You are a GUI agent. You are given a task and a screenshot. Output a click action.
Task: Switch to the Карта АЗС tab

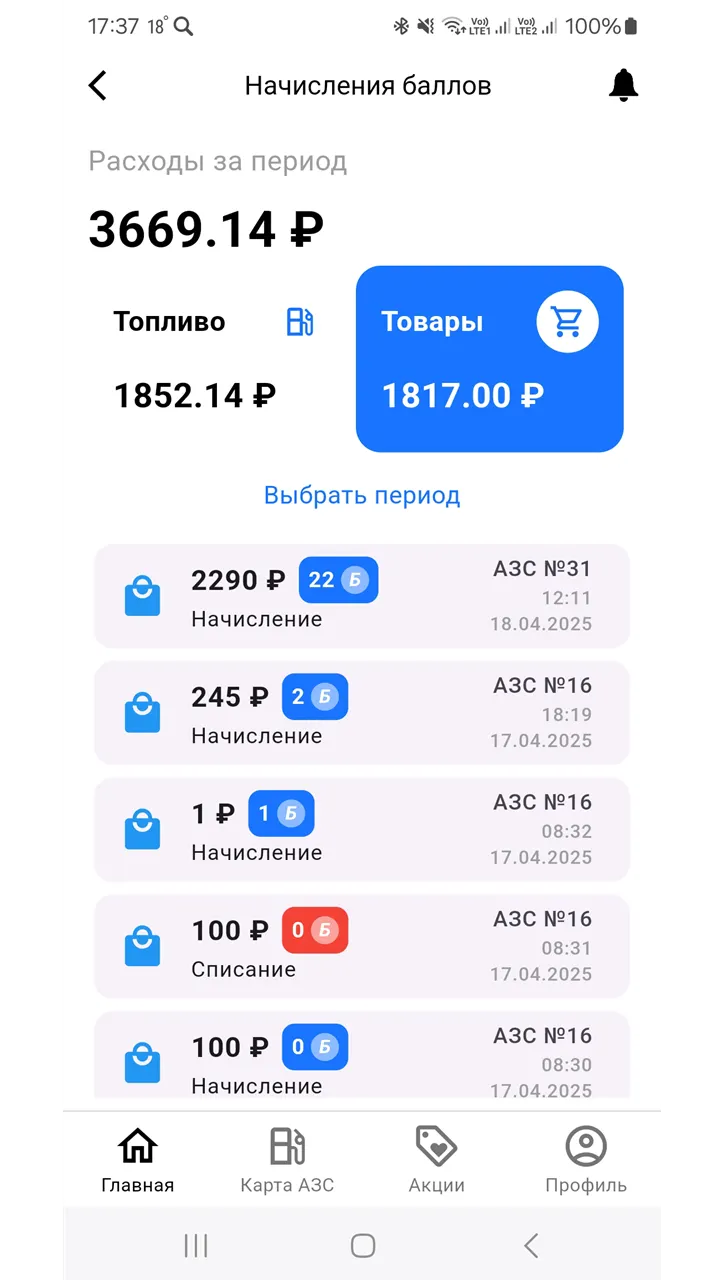tap(287, 1160)
